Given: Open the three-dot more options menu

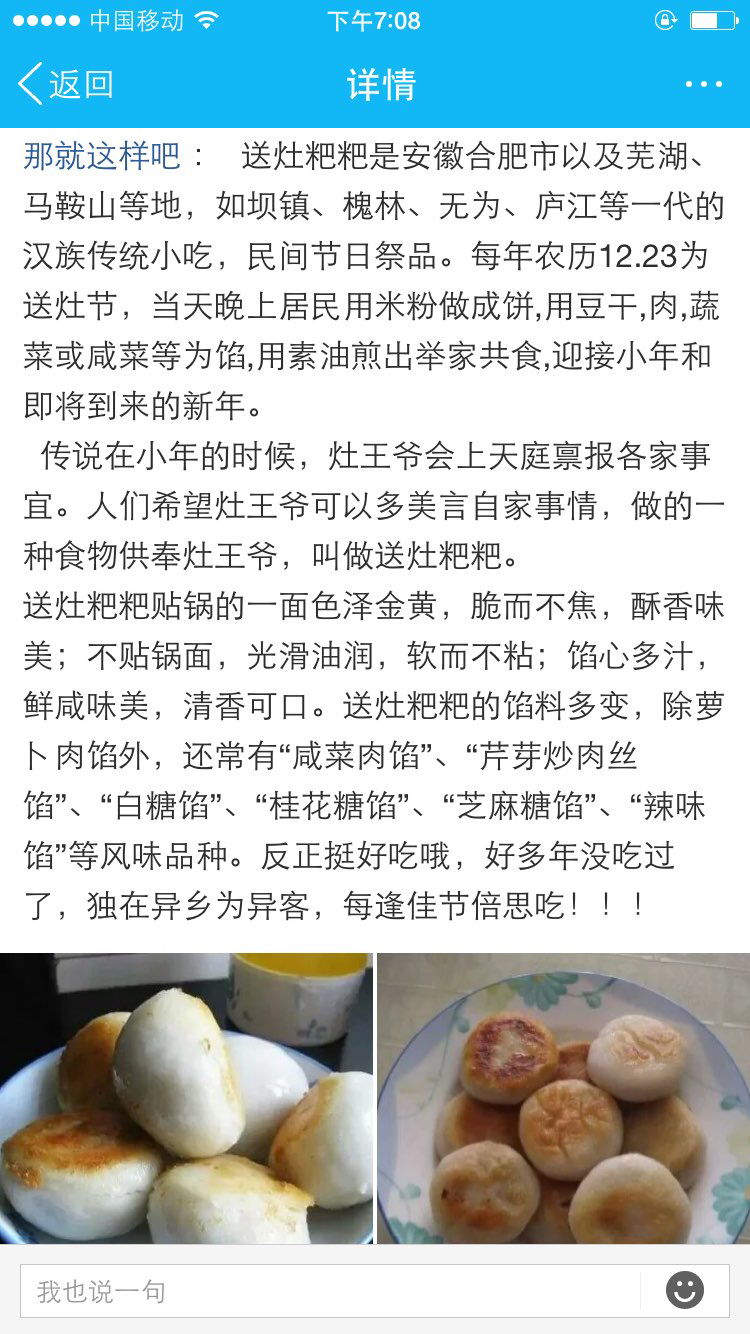Looking at the screenshot, I should (x=703, y=84).
